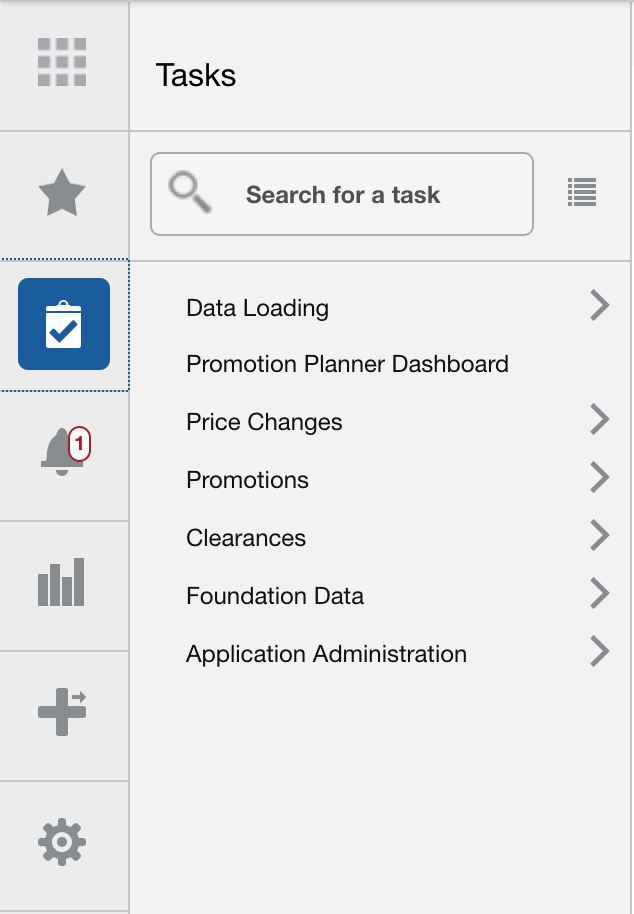Open the reports bar chart icon
The height and width of the screenshot is (914, 634).
pos(62,584)
